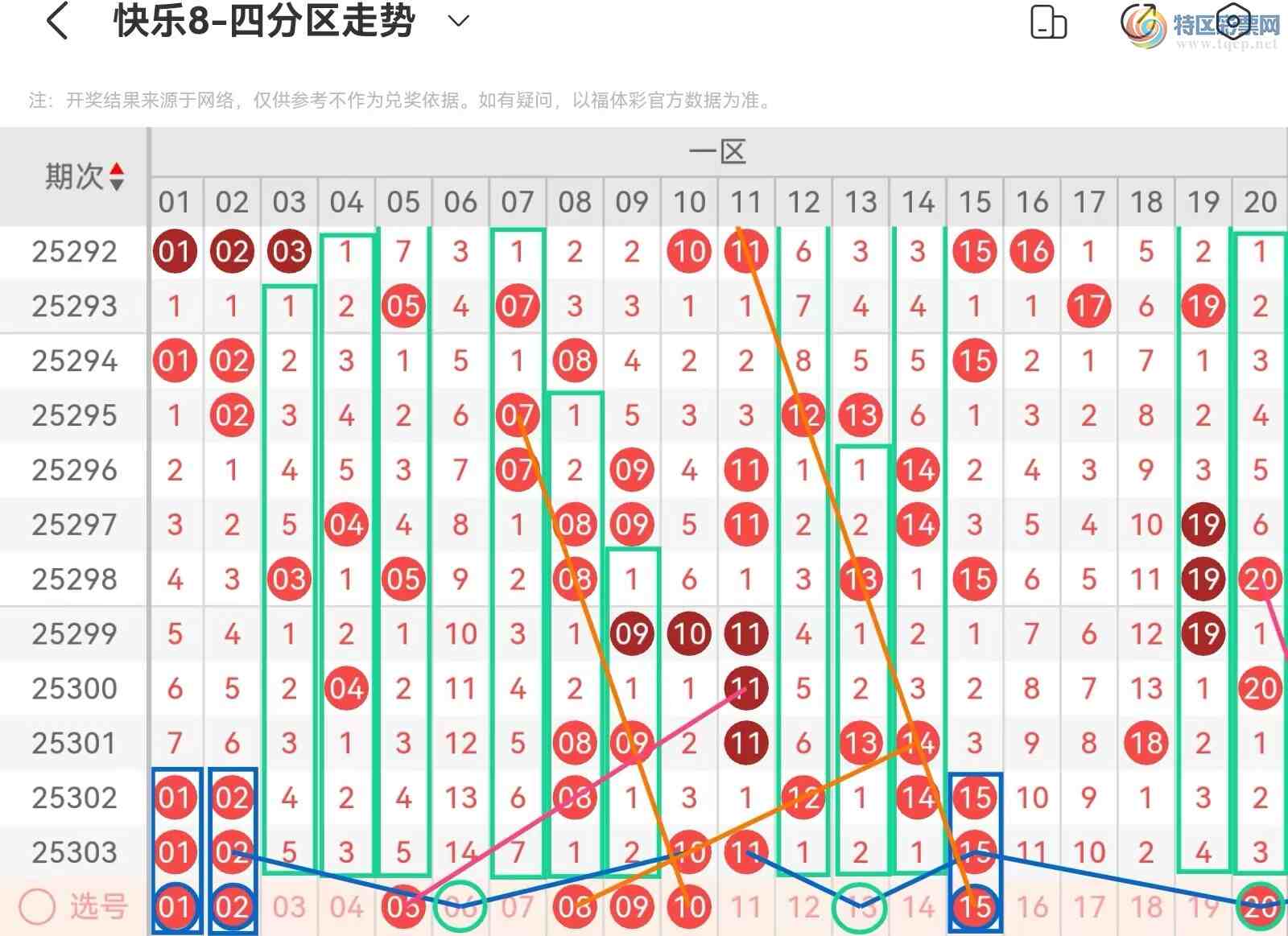Pick number 18 in the 选号 row
Image resolution: width=1288 pixels, height=936 pixels.
point(1146,907)
